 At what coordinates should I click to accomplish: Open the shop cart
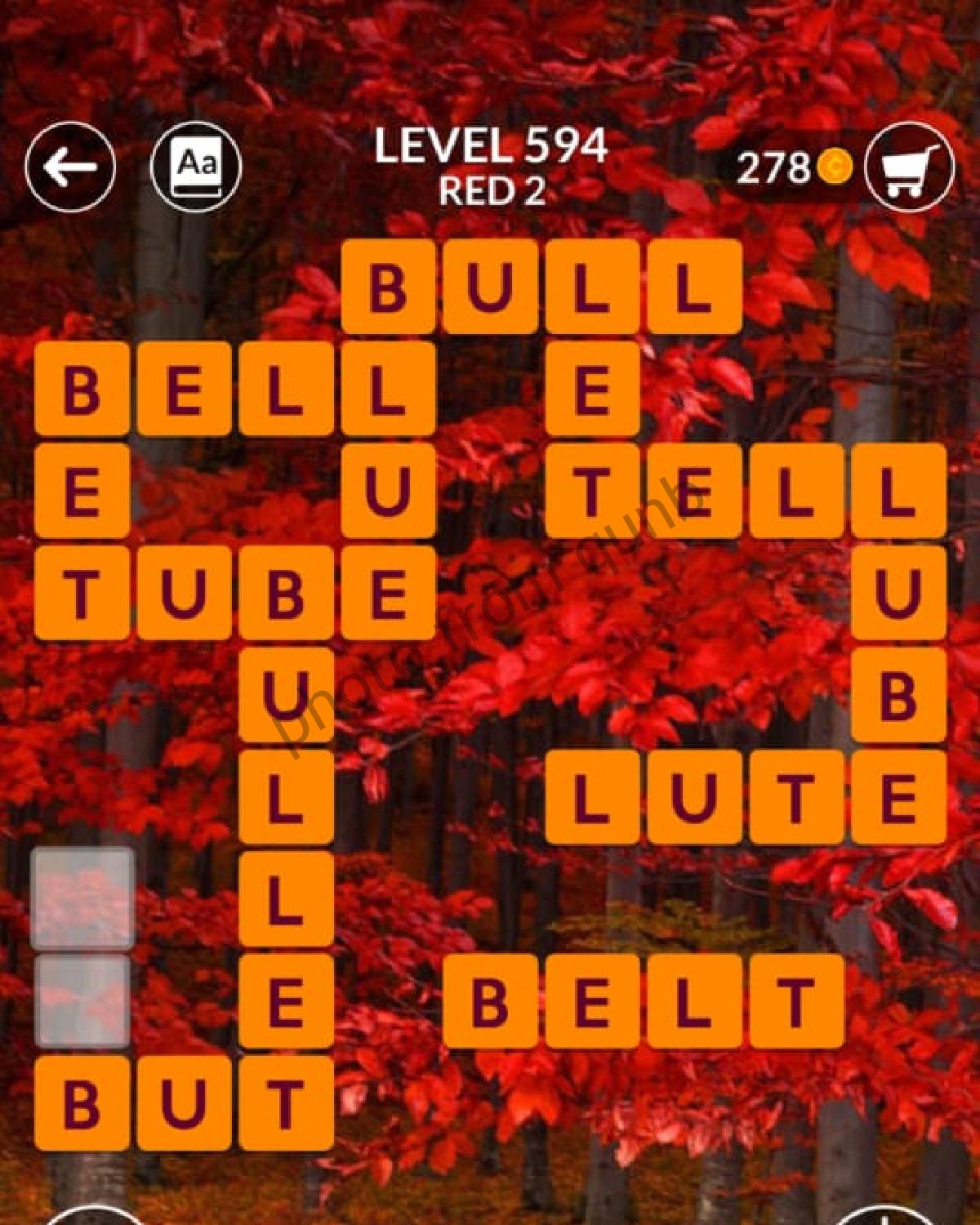pos(909,167)
